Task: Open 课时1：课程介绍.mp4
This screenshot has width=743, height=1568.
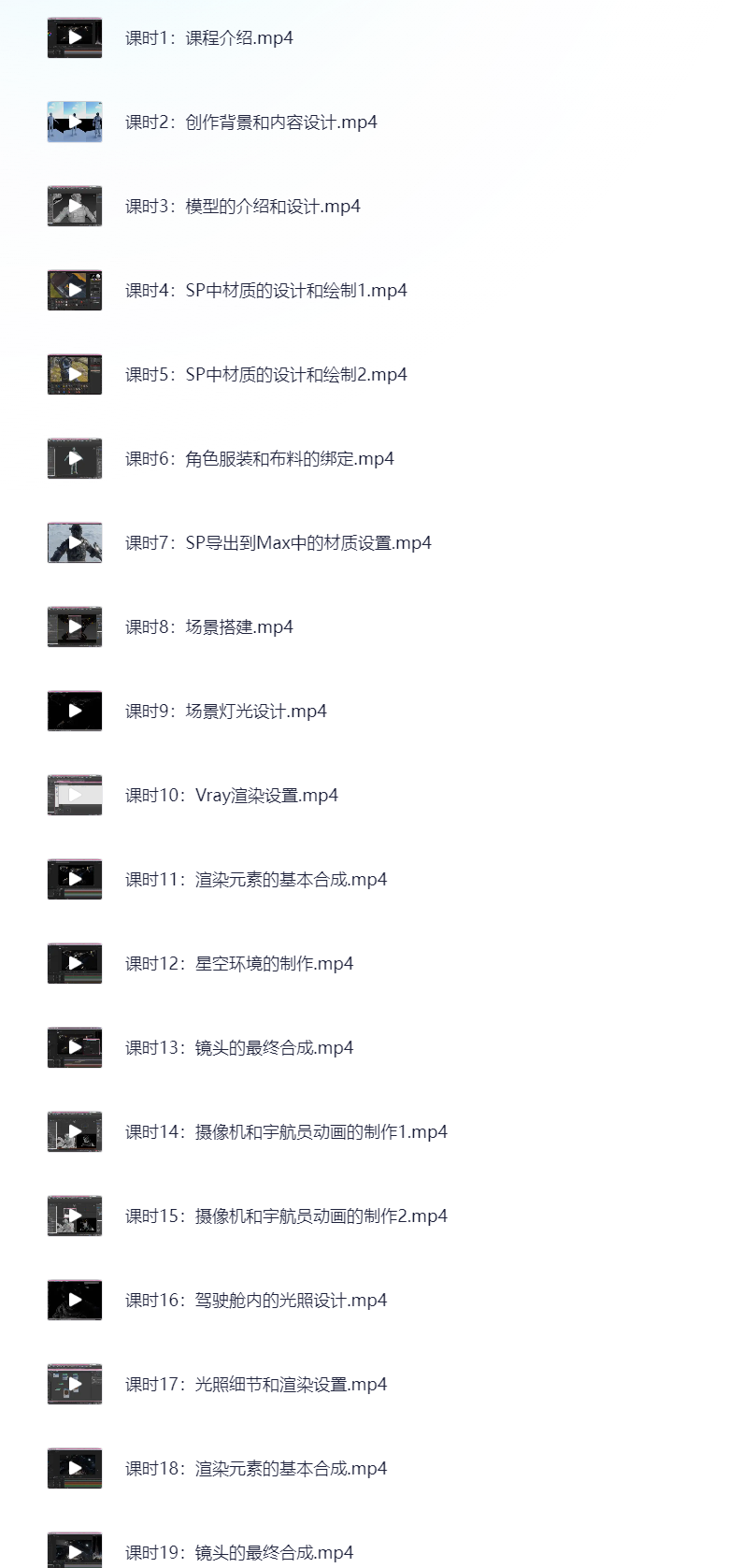Action: pyautogui.click(x=208, y=38)
